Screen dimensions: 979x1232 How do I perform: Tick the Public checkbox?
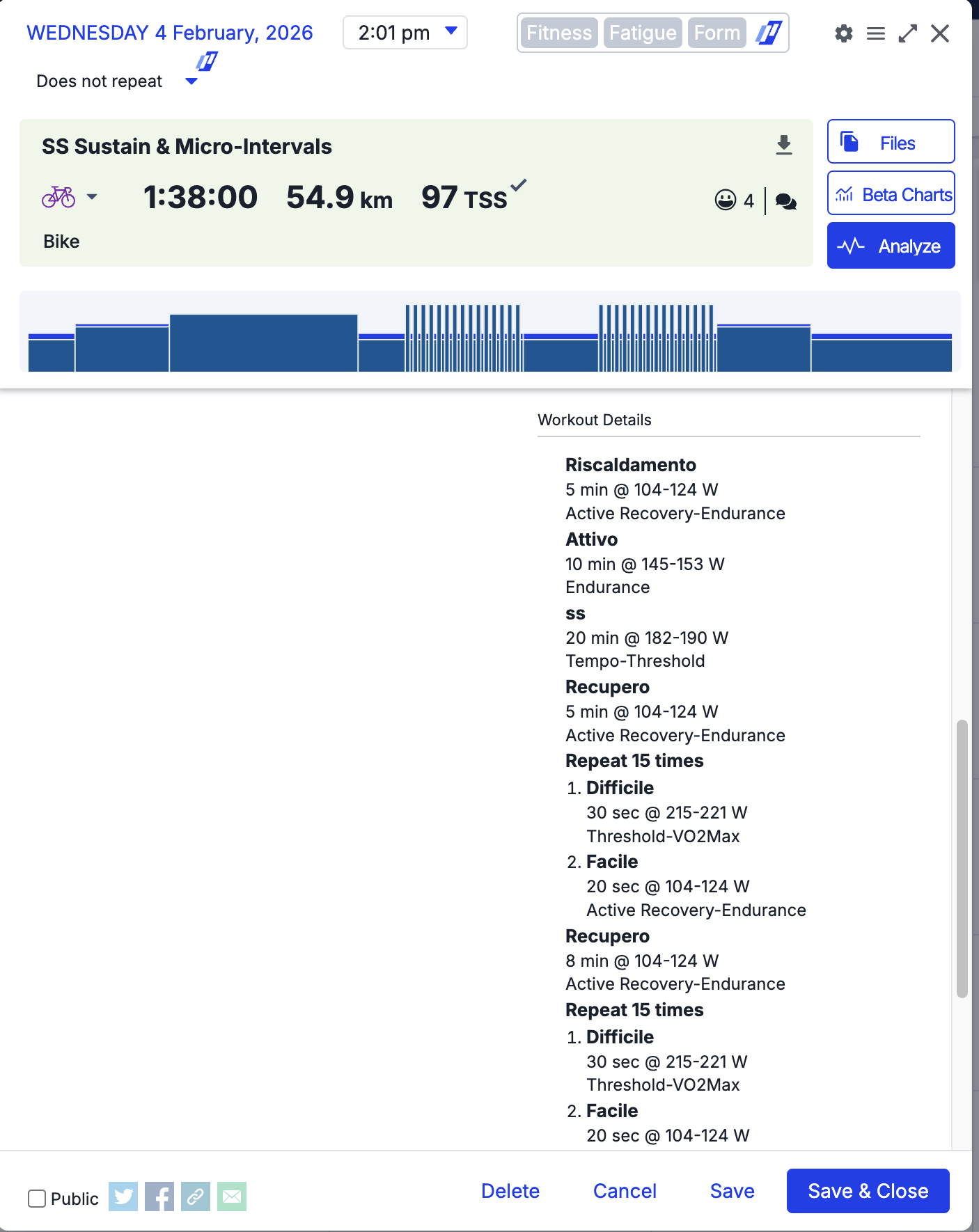[37, 1198]
